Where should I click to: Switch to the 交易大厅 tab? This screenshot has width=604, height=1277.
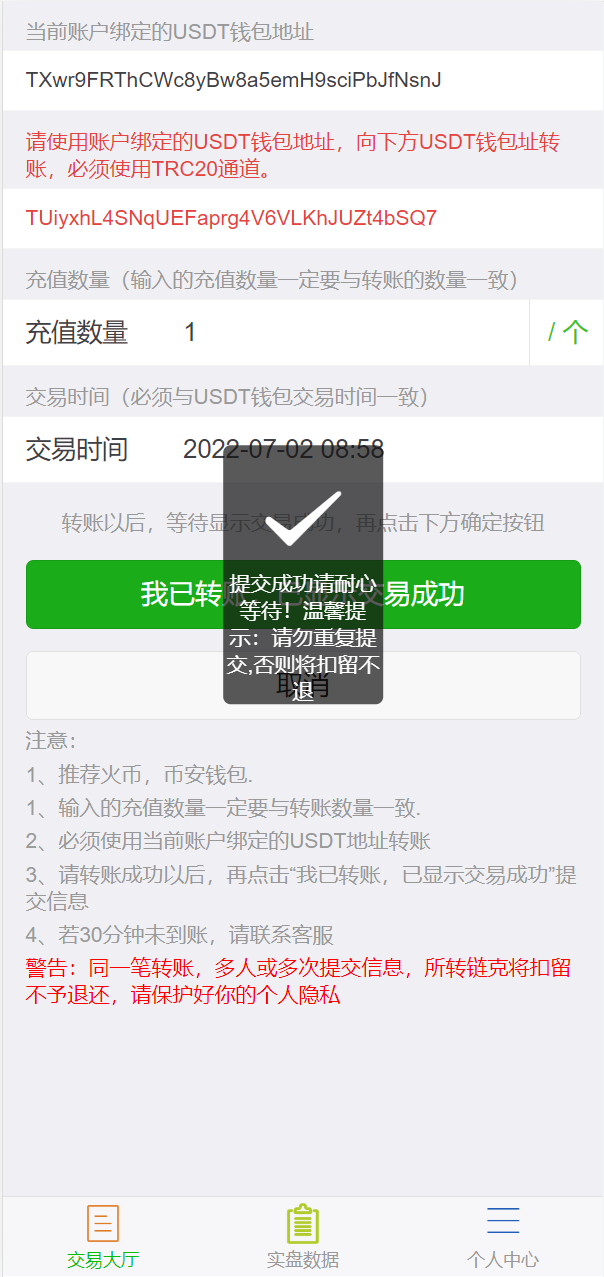[103, 1237]
